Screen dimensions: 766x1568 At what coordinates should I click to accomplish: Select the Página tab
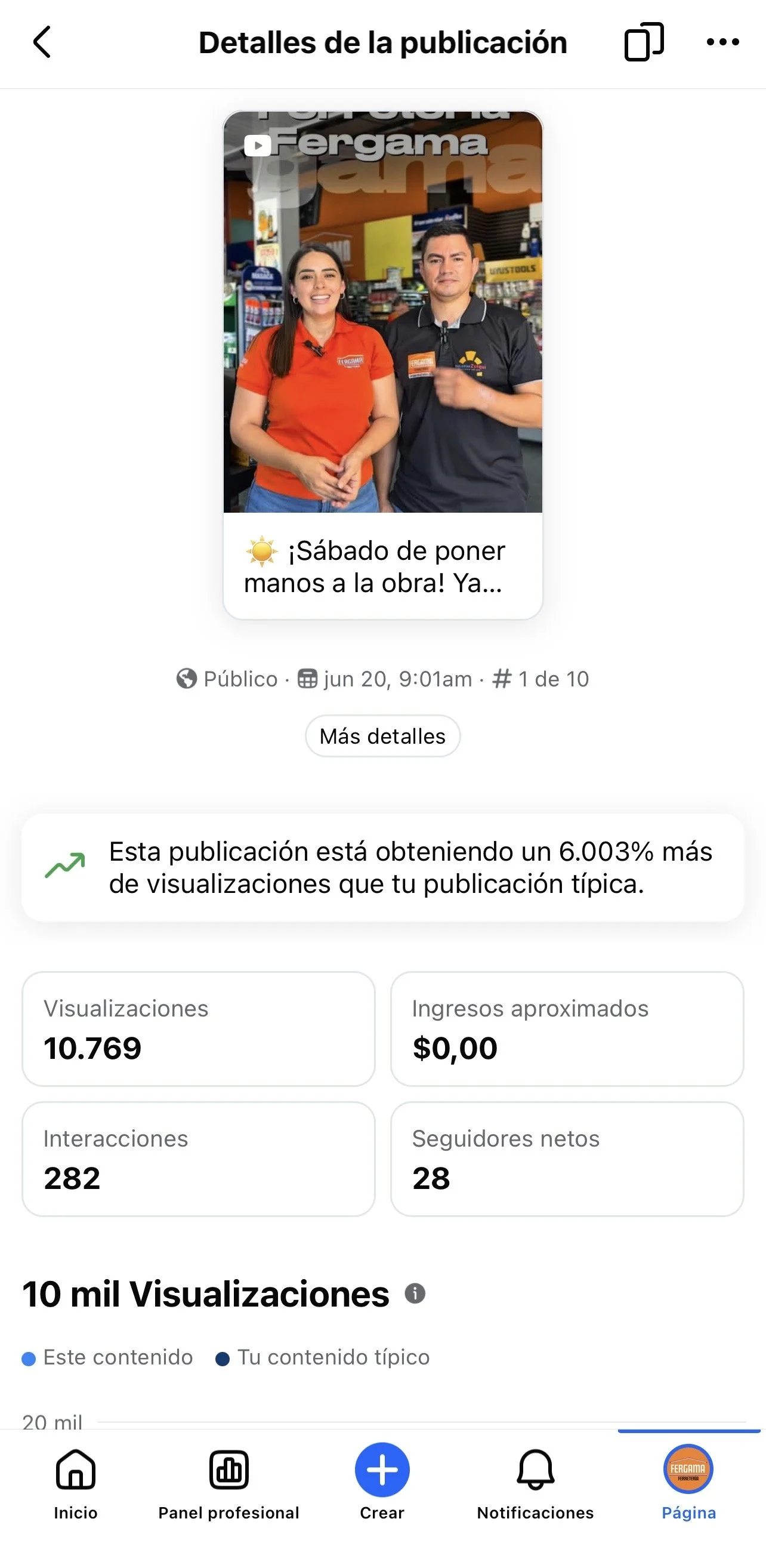[x=688, y=1484]
